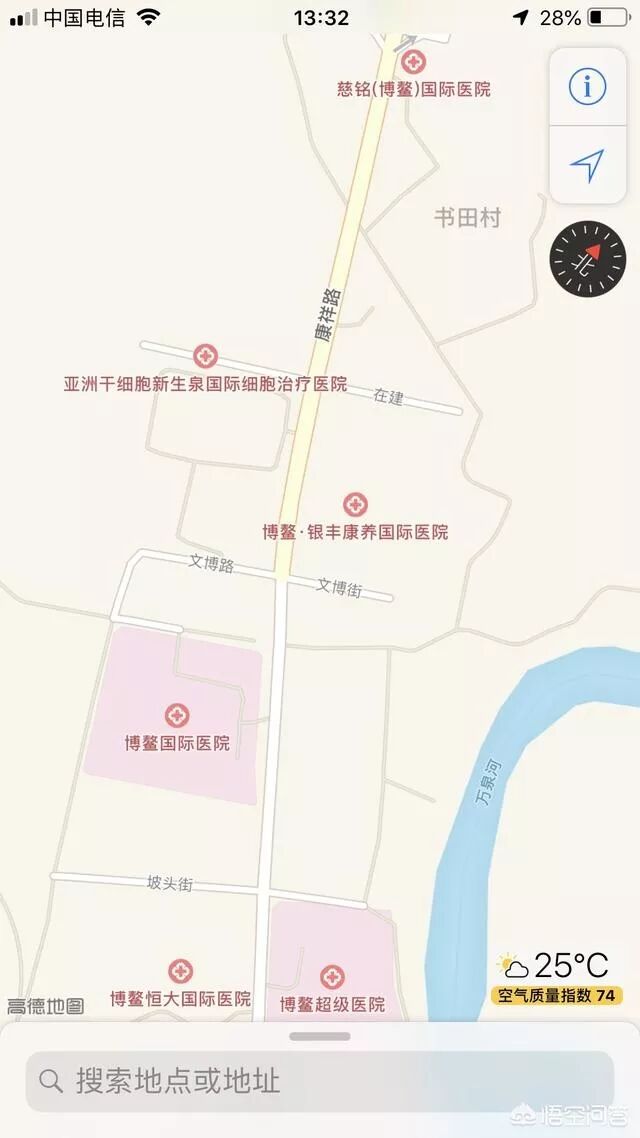Open the 搜索地点或地址 search field
Image resolution: width=640 pixels, height=1138 pixels.
pos(320,1081)
